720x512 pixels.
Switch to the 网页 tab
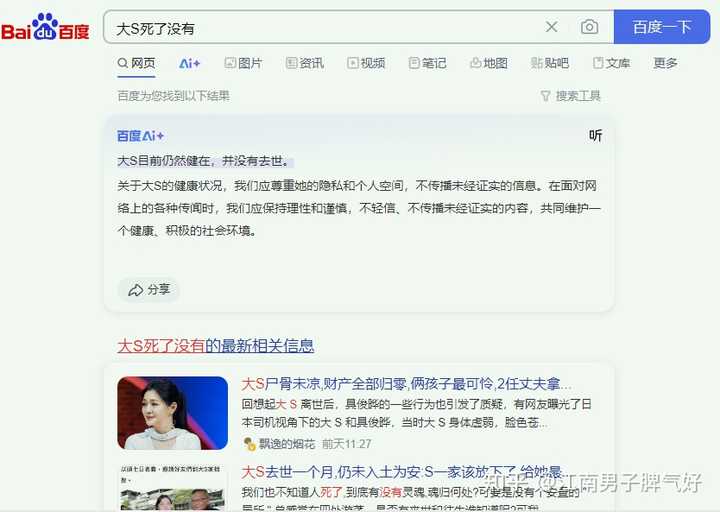(x=136, y=63)
